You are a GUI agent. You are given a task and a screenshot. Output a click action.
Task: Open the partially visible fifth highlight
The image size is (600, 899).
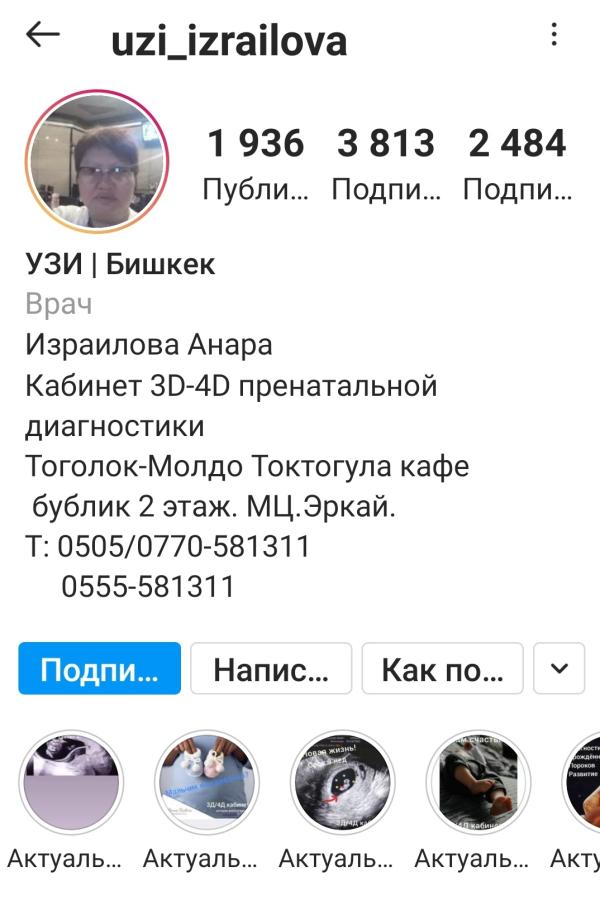coord(582,781)
